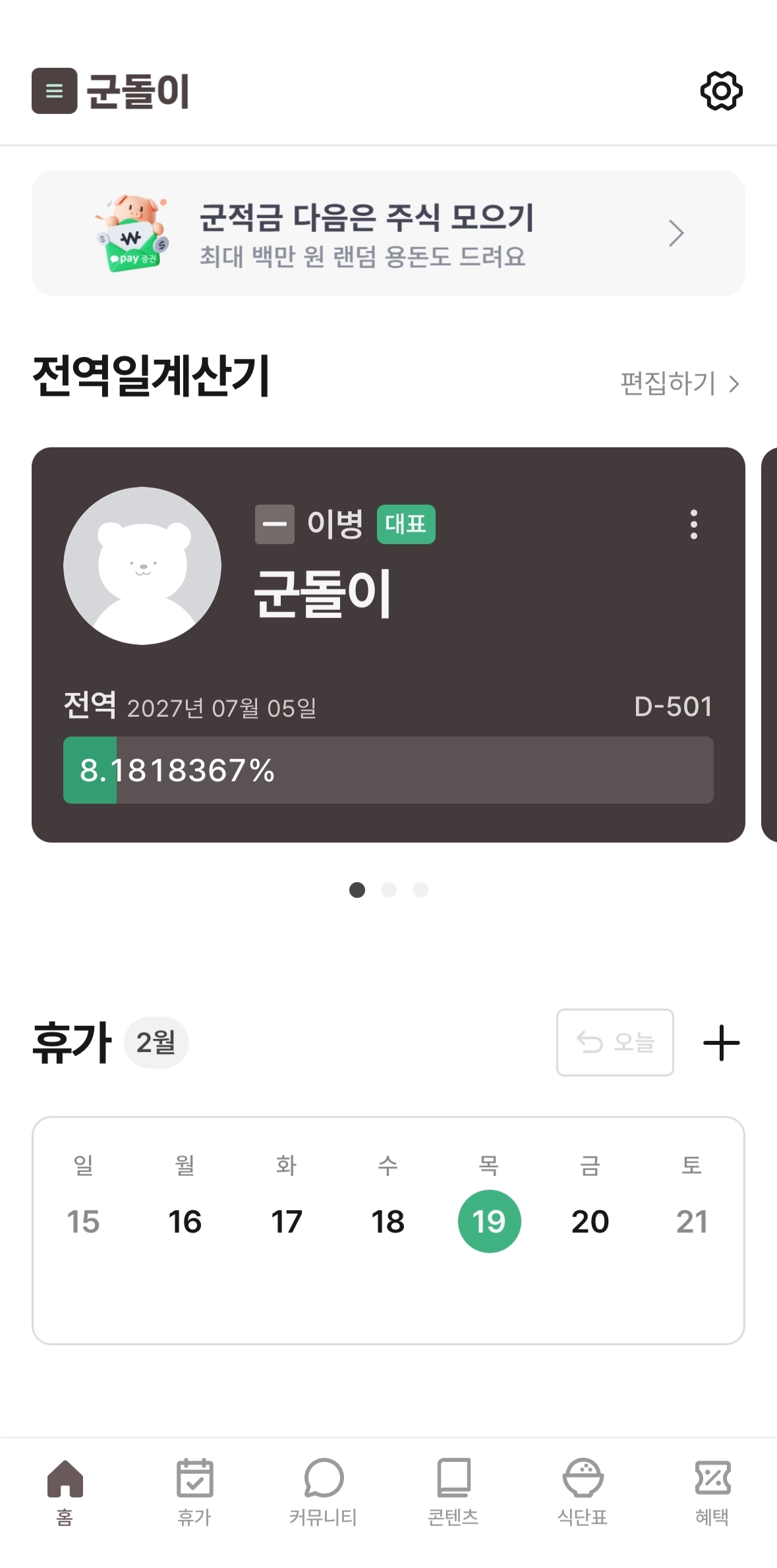The image size is (777, 1568).
Task: Open the 군돌이 menu button
Action: click(55, 91)
